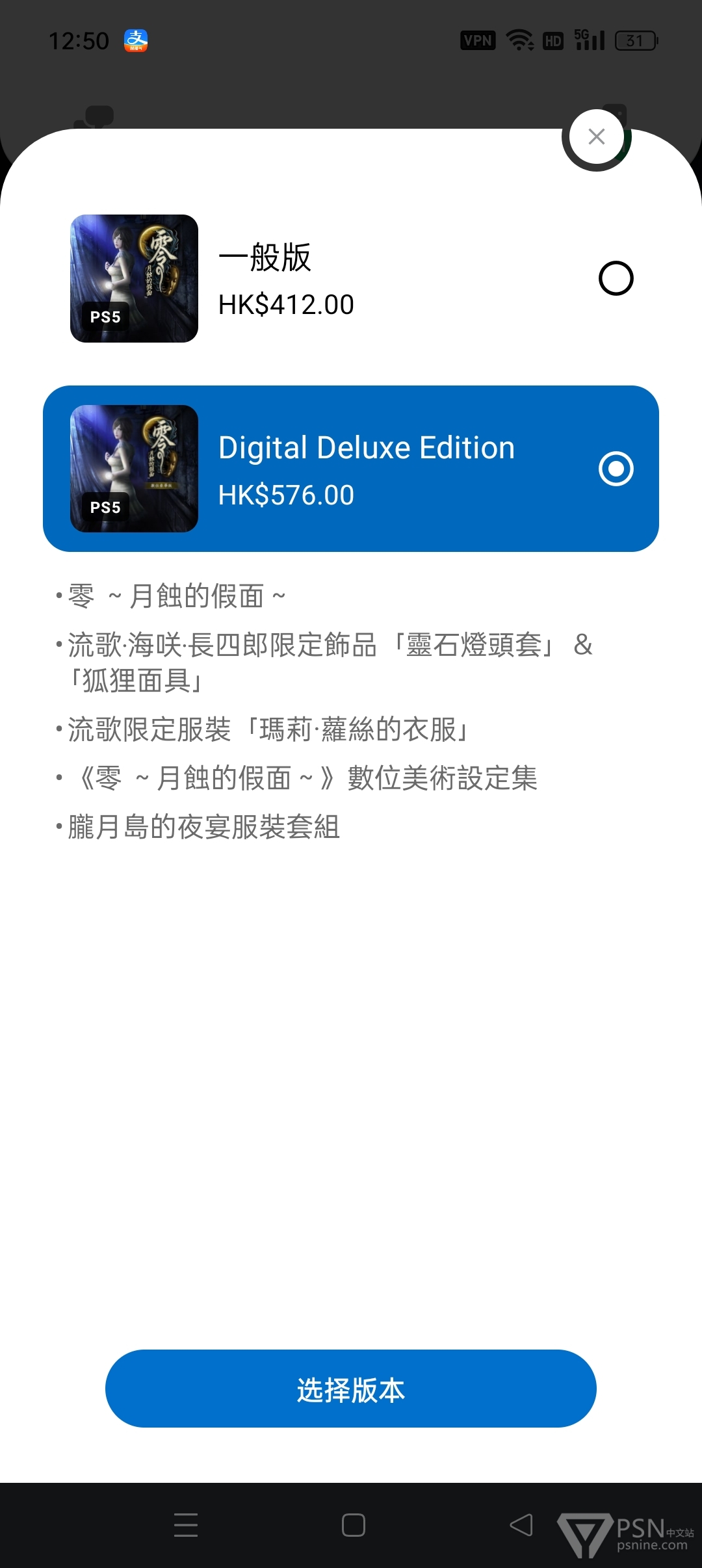
Task: Confirm with the 选择版本 button
Action: click(x=351, y=1389)
